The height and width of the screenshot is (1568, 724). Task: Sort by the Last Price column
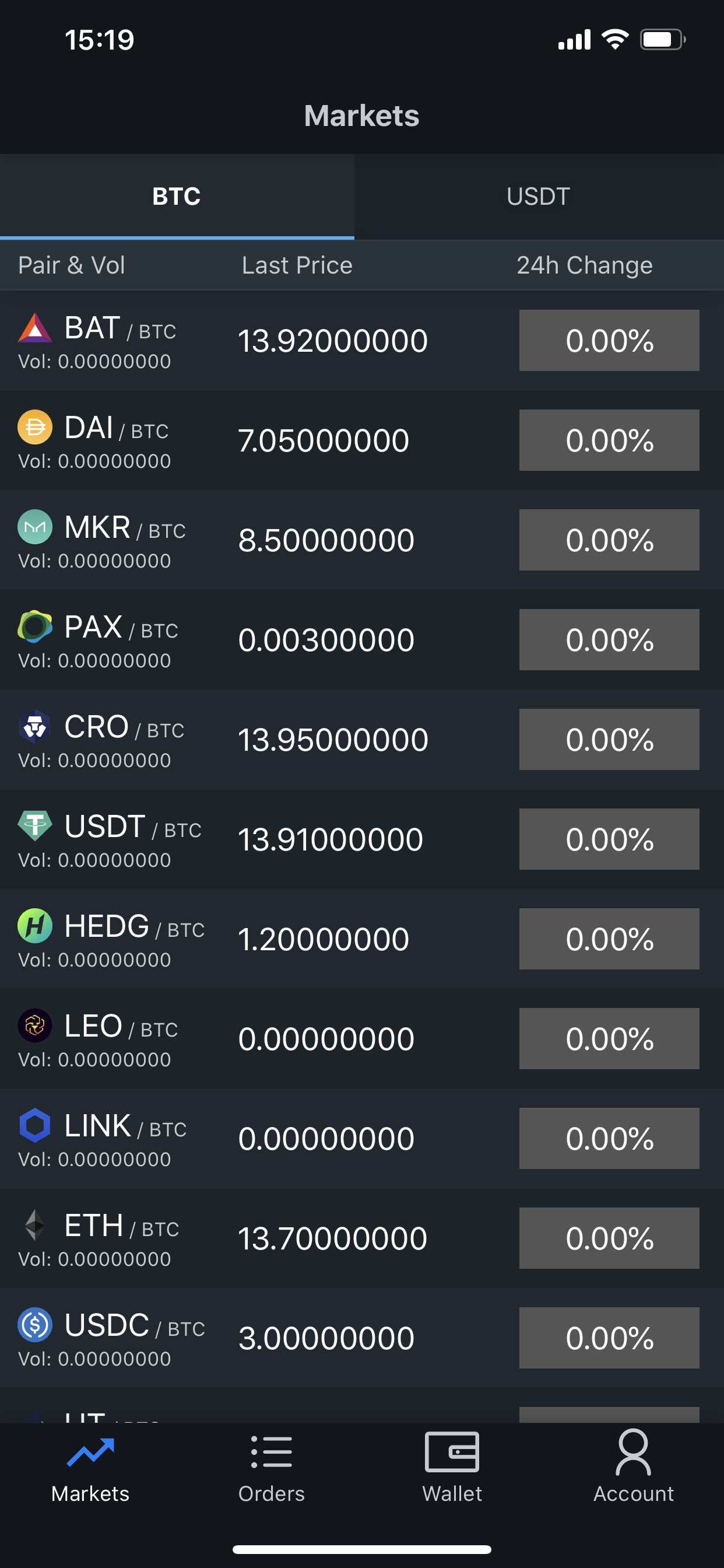click(x=297, y=265)
